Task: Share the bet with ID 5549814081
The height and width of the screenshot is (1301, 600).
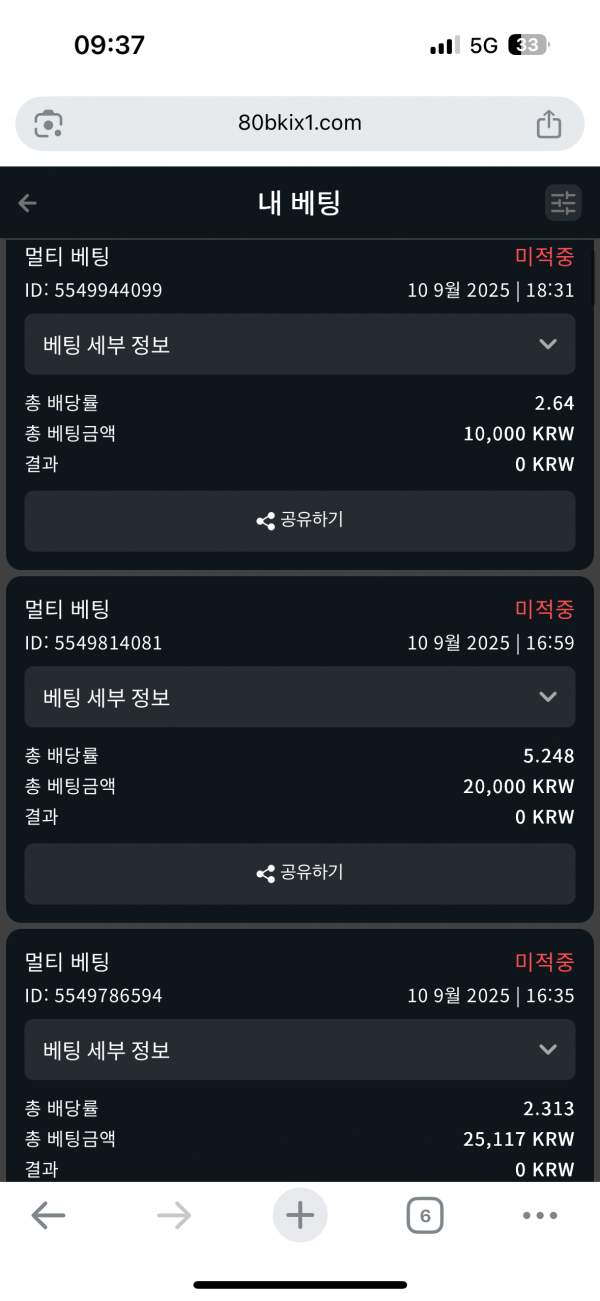Action: pos(300,873)
